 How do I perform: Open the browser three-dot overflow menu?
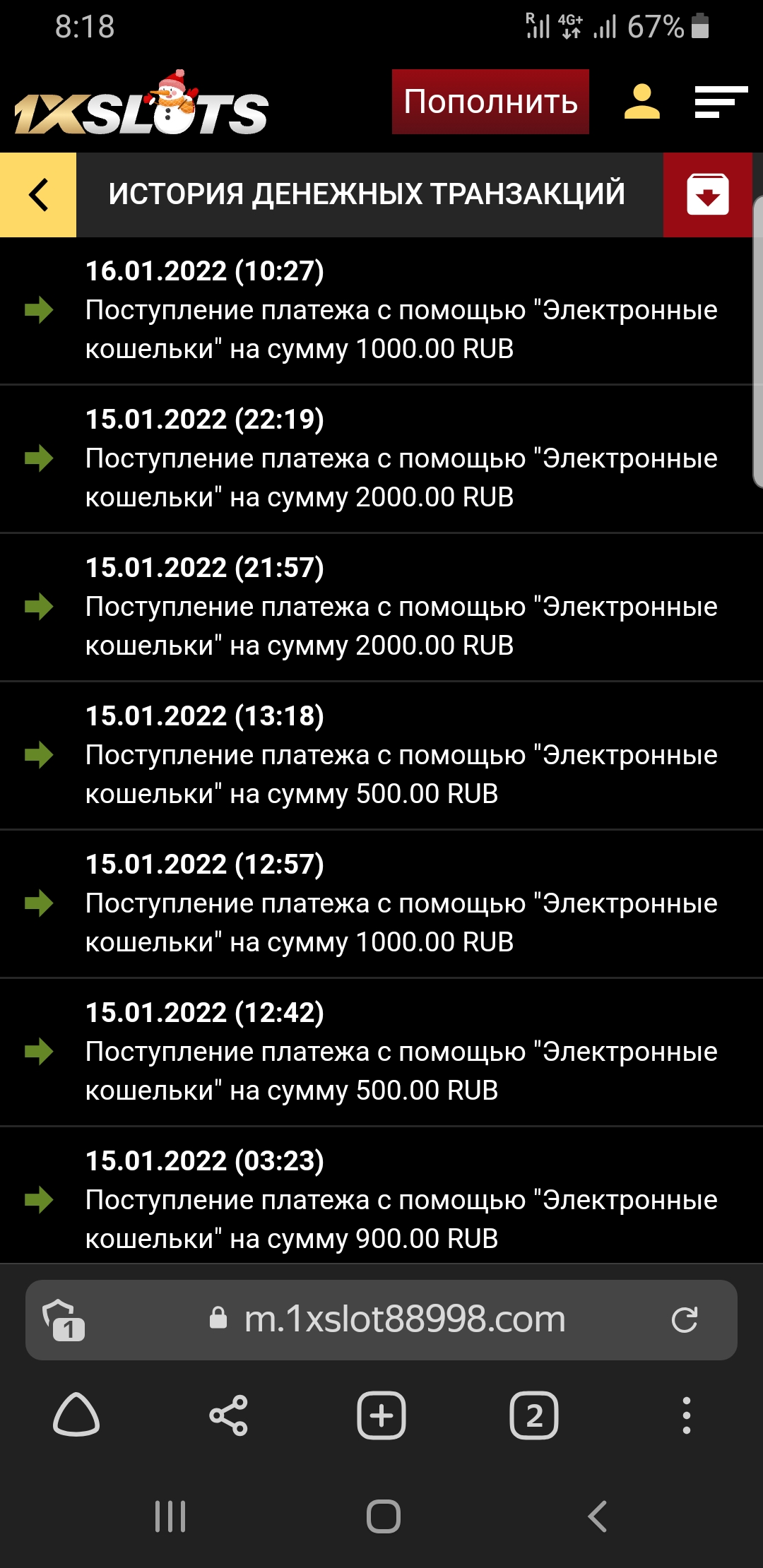[687, 1415]
